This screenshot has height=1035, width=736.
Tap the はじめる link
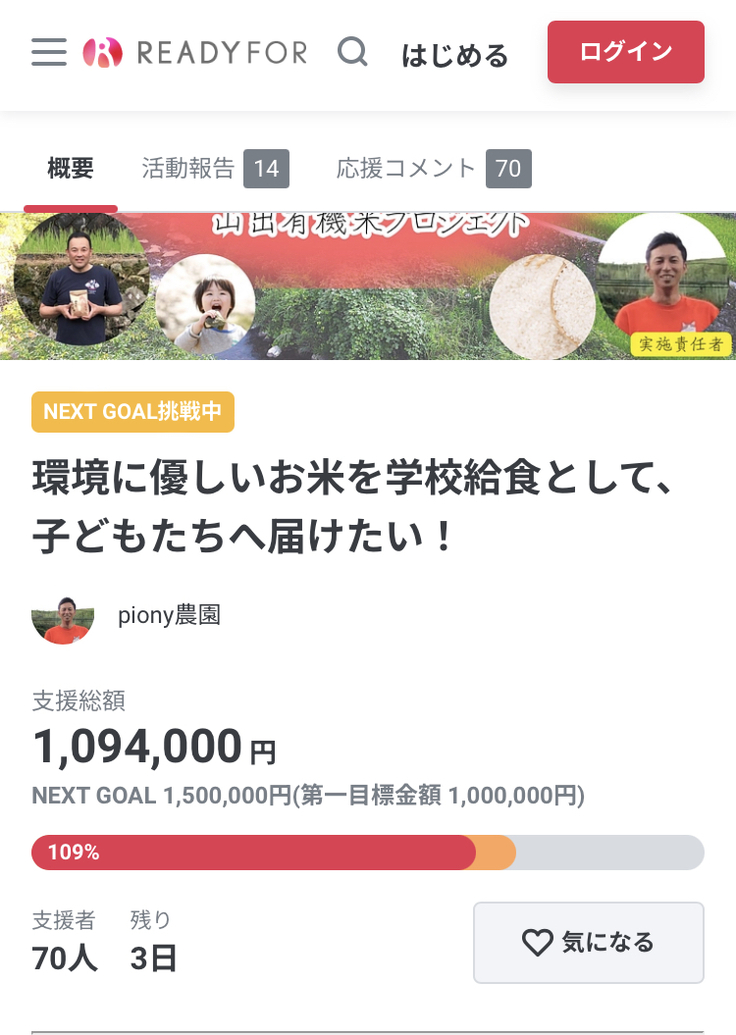[x=455, y=54]
